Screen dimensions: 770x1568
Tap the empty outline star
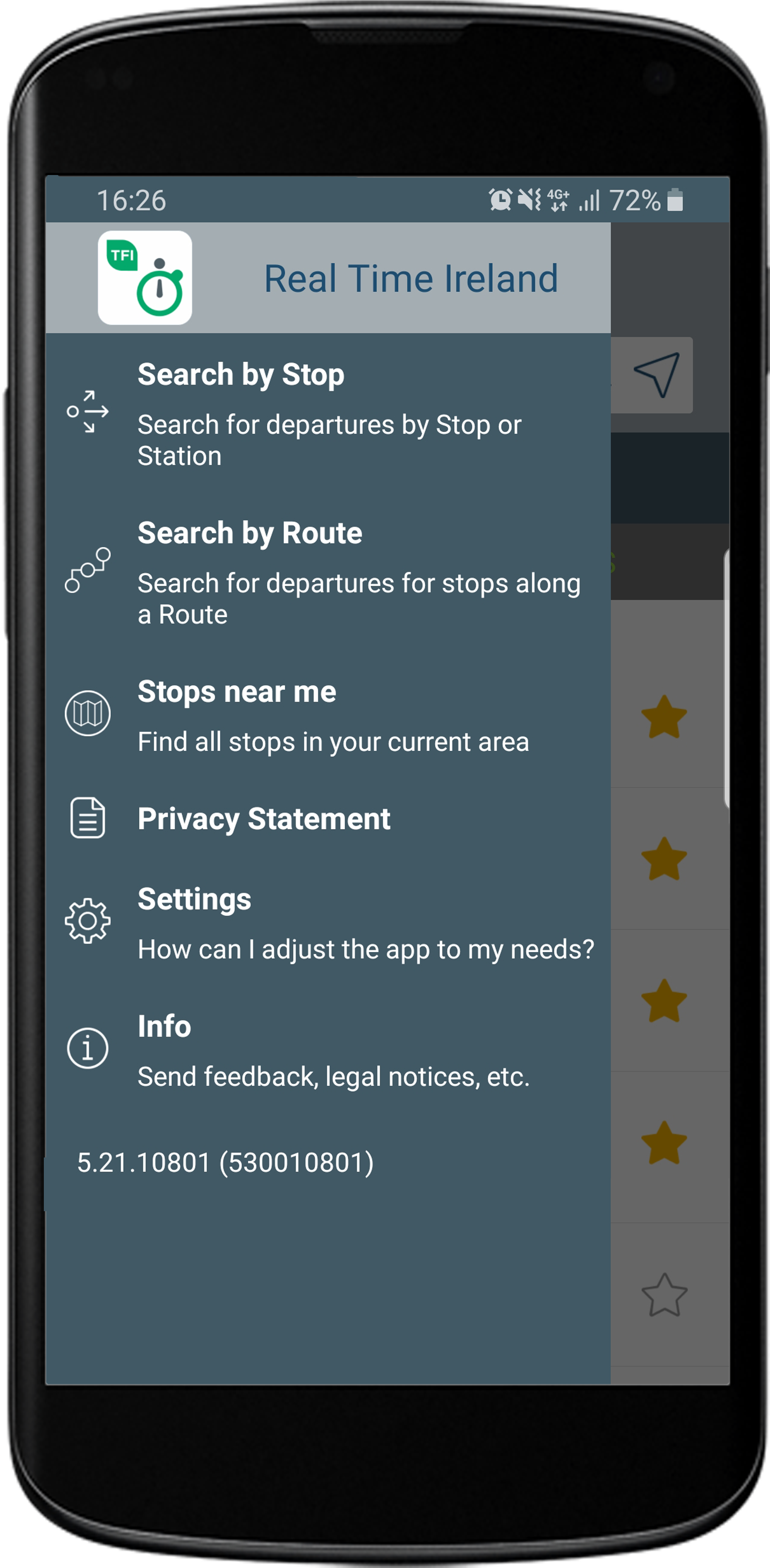click(x=664, y=1295)
